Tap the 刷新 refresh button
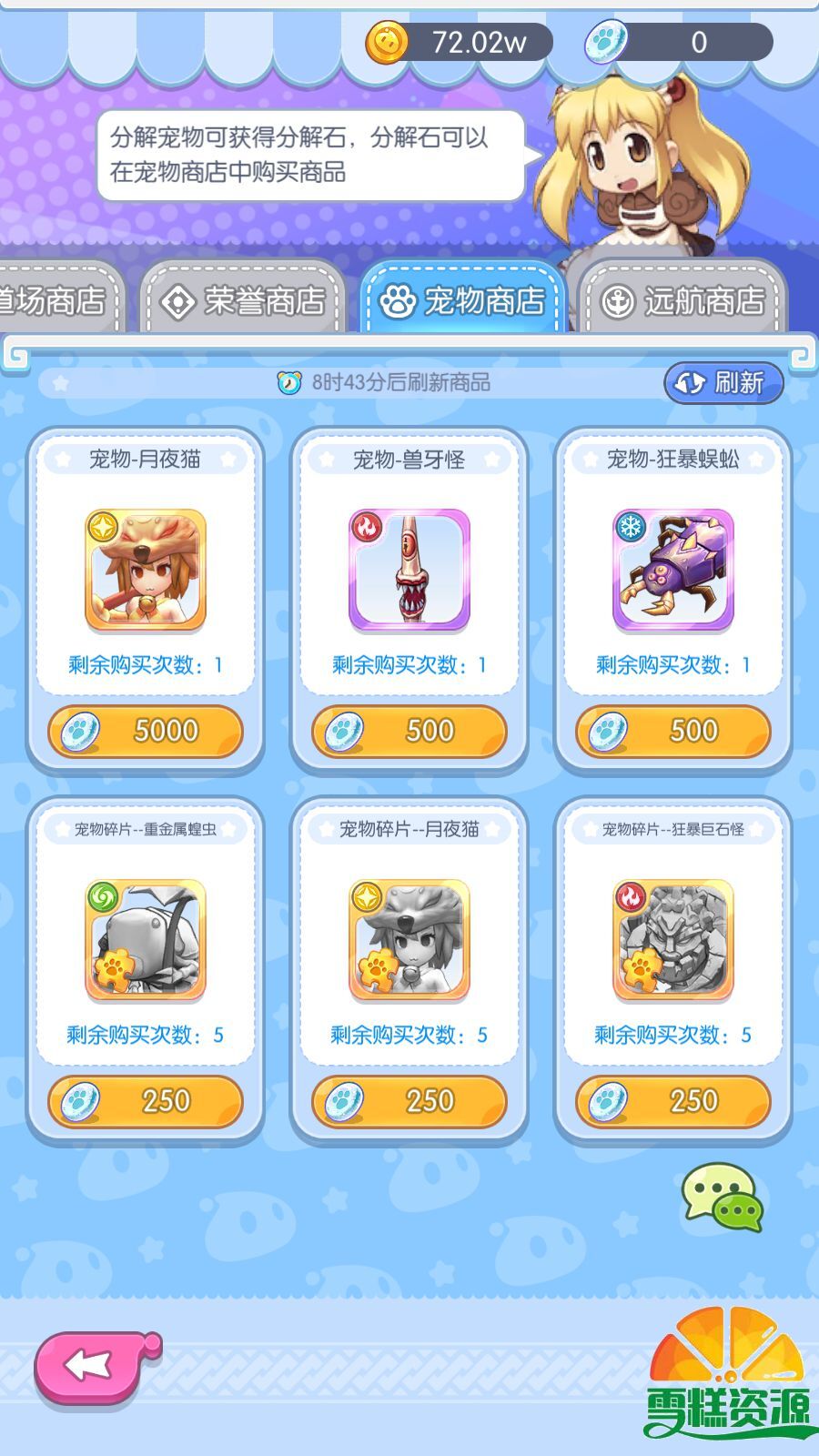 723,383
